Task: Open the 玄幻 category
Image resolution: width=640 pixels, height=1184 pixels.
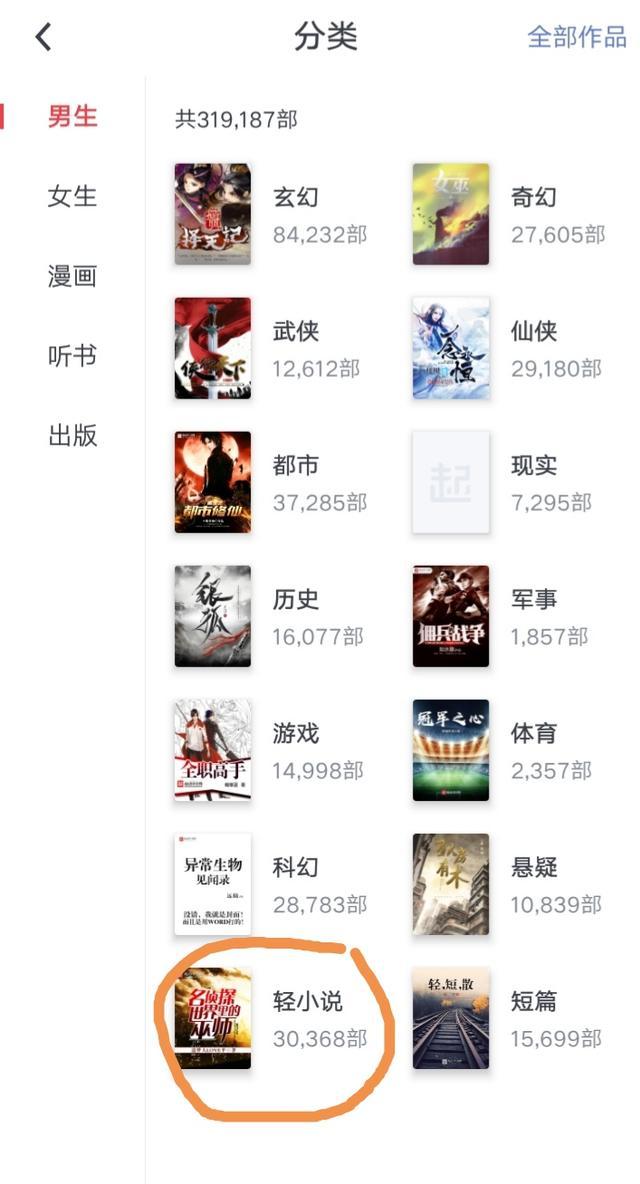Action: (272, 214)
